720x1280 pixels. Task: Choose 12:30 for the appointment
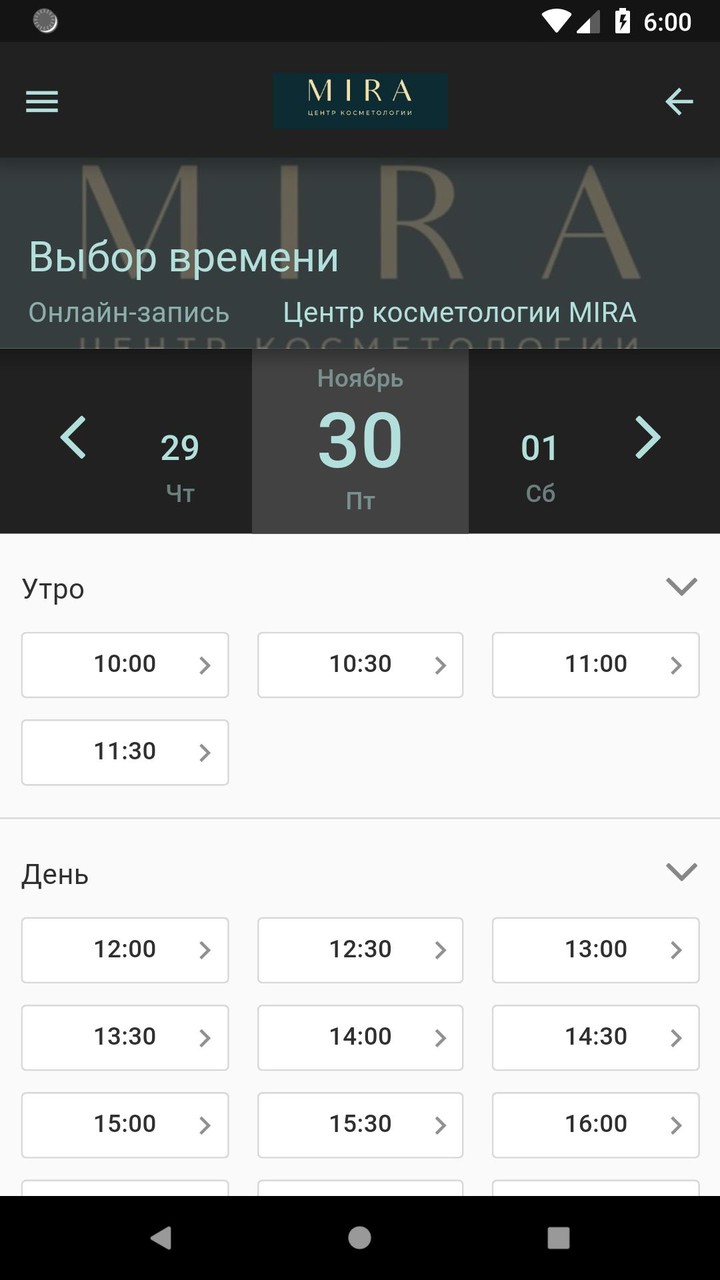click(360, 950)
